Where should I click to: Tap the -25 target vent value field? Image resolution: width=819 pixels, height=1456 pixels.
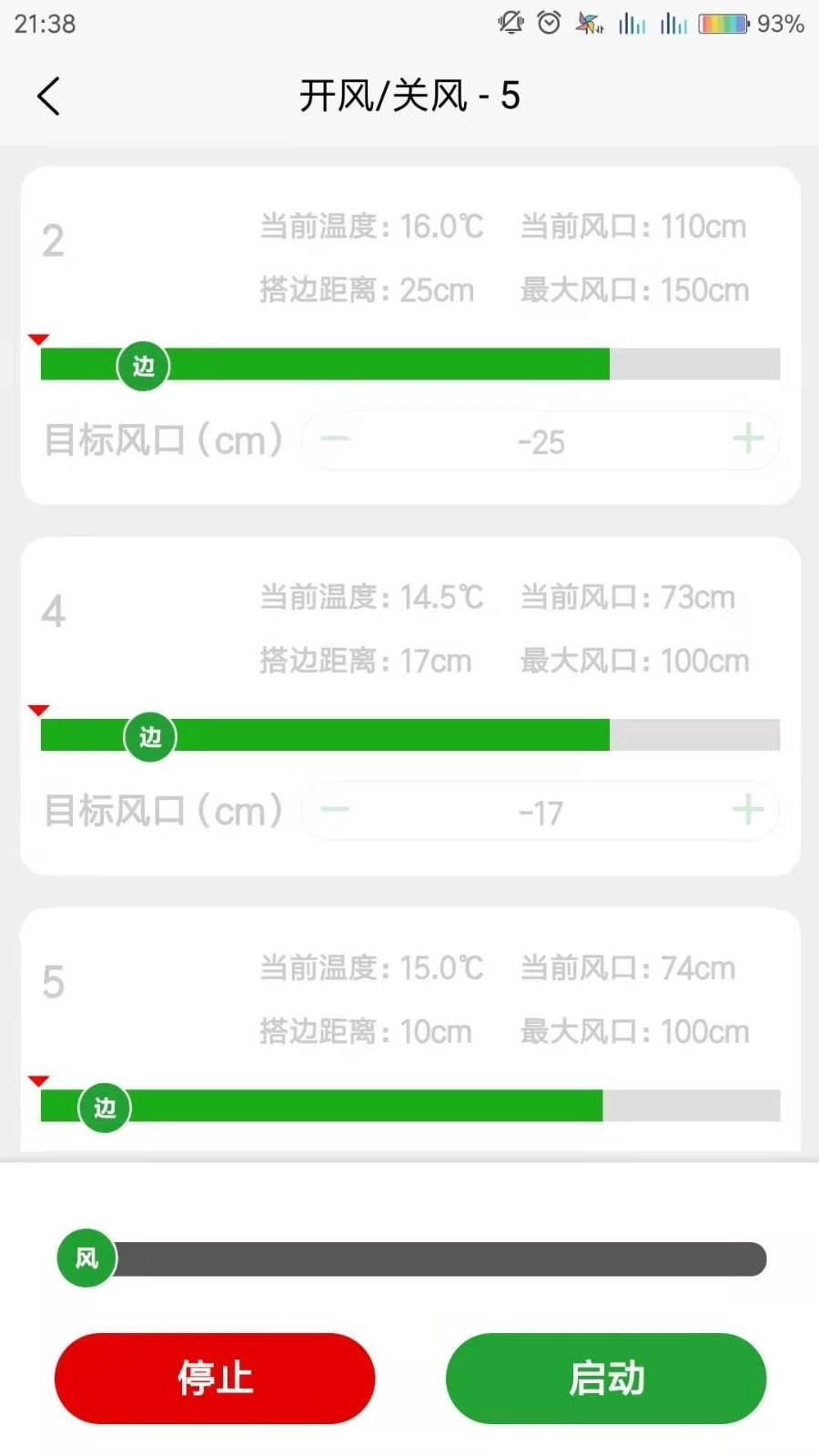tap(541, 441)
